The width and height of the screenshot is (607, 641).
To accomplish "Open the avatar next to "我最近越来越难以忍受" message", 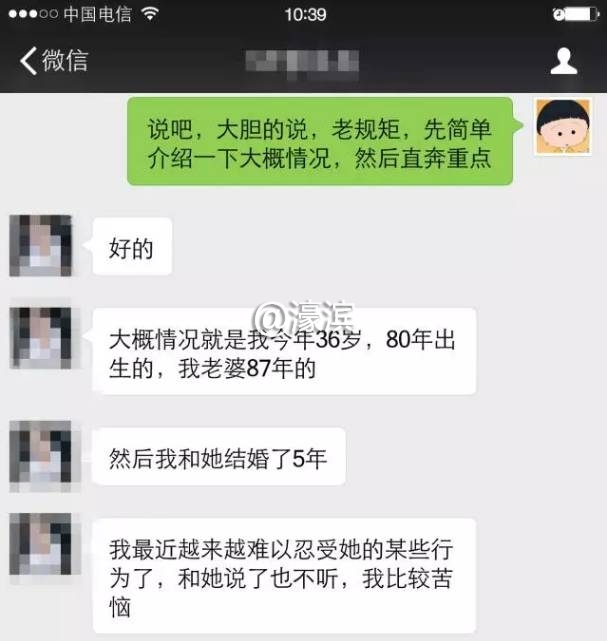I will coord(40,547).
